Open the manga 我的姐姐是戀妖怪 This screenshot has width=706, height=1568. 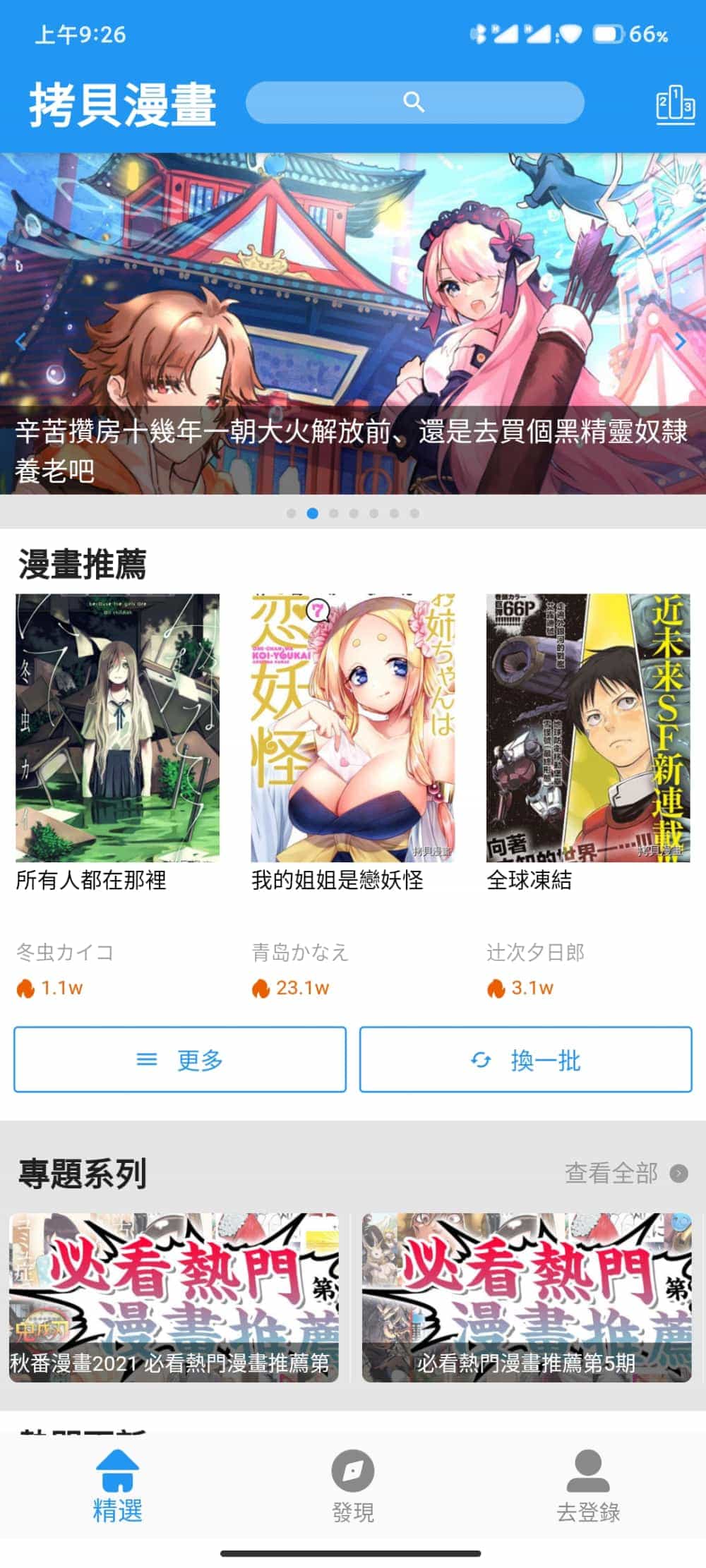[352, 728]
